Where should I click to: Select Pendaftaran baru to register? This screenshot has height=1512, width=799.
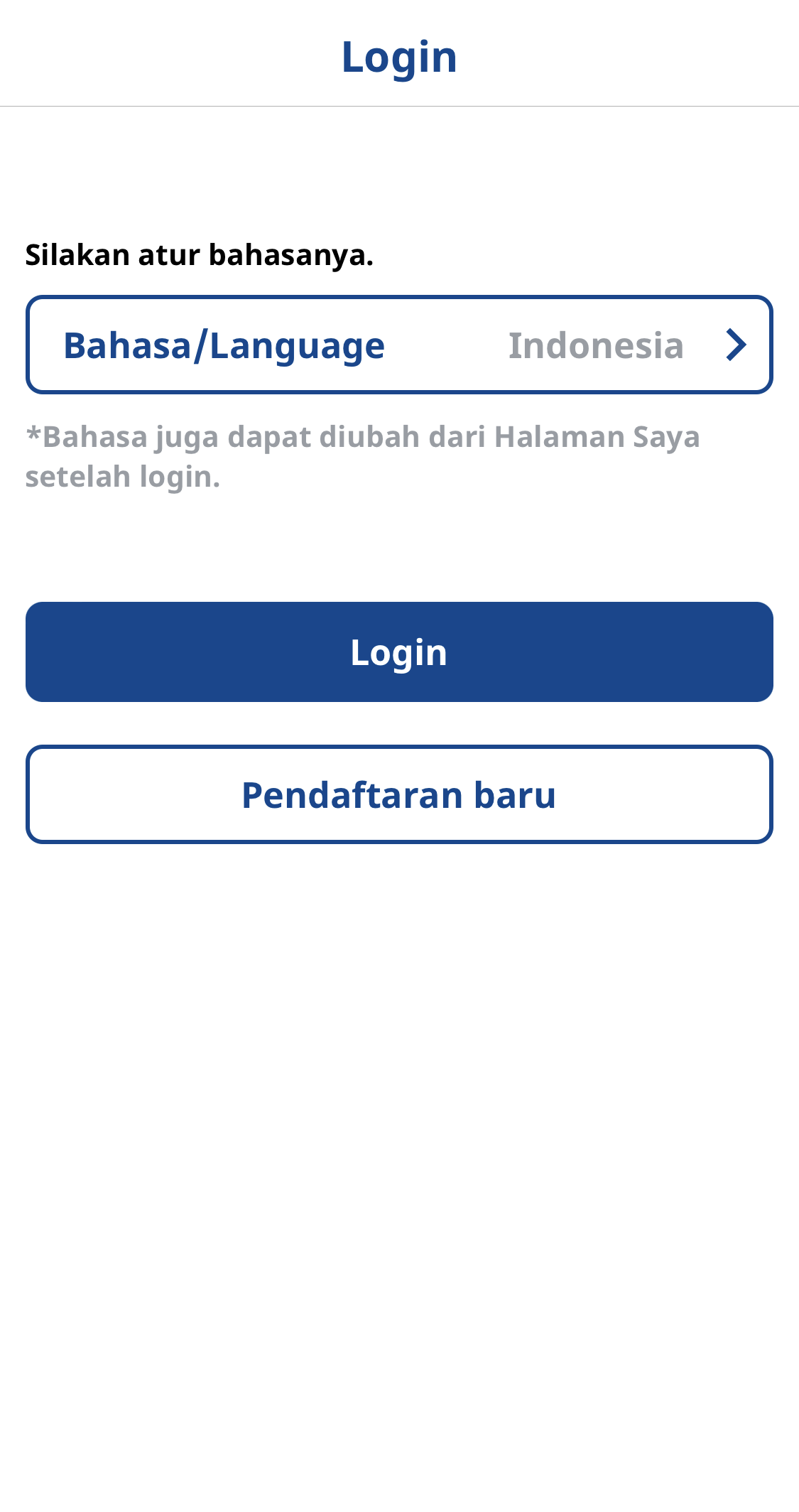[x=399, y=794]
